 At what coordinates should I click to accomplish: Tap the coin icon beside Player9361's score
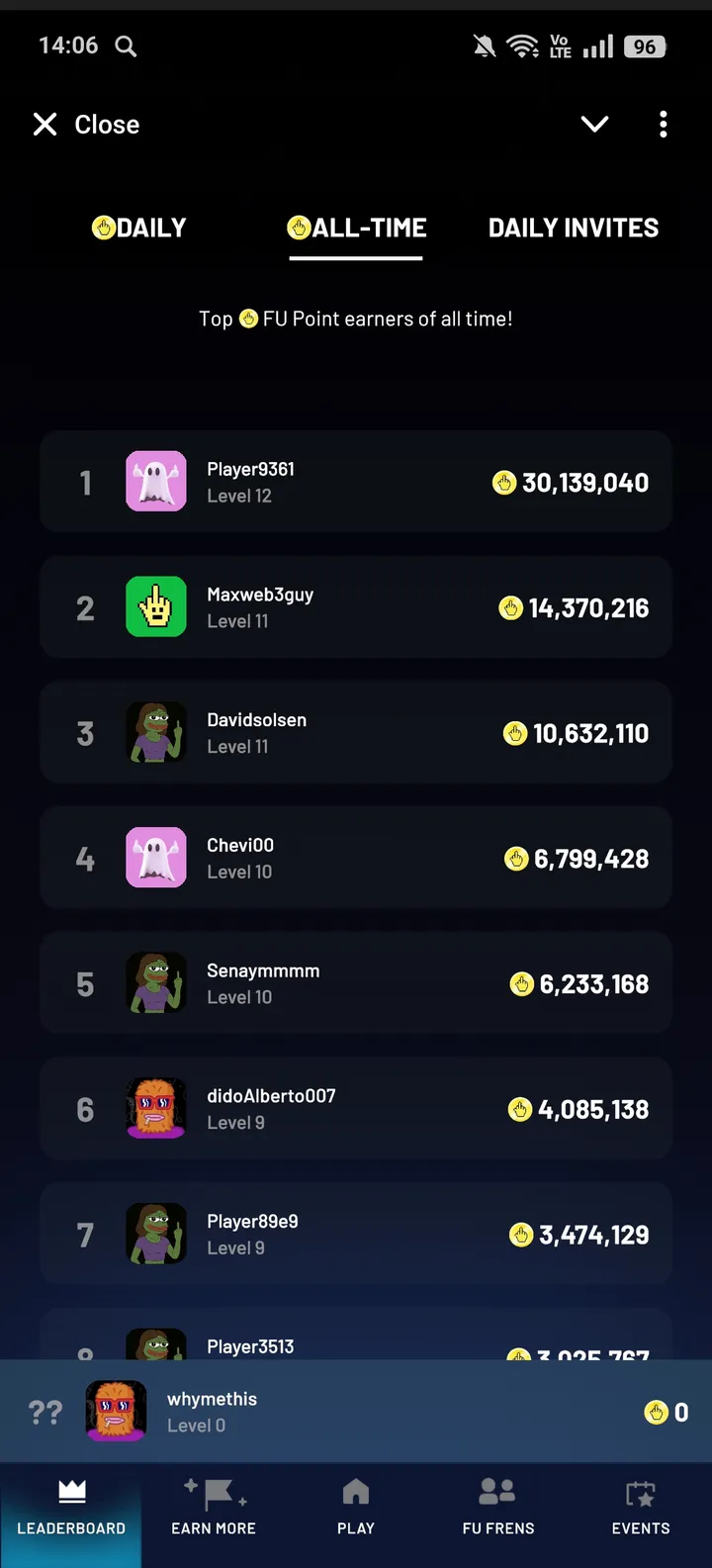point(504,483)
